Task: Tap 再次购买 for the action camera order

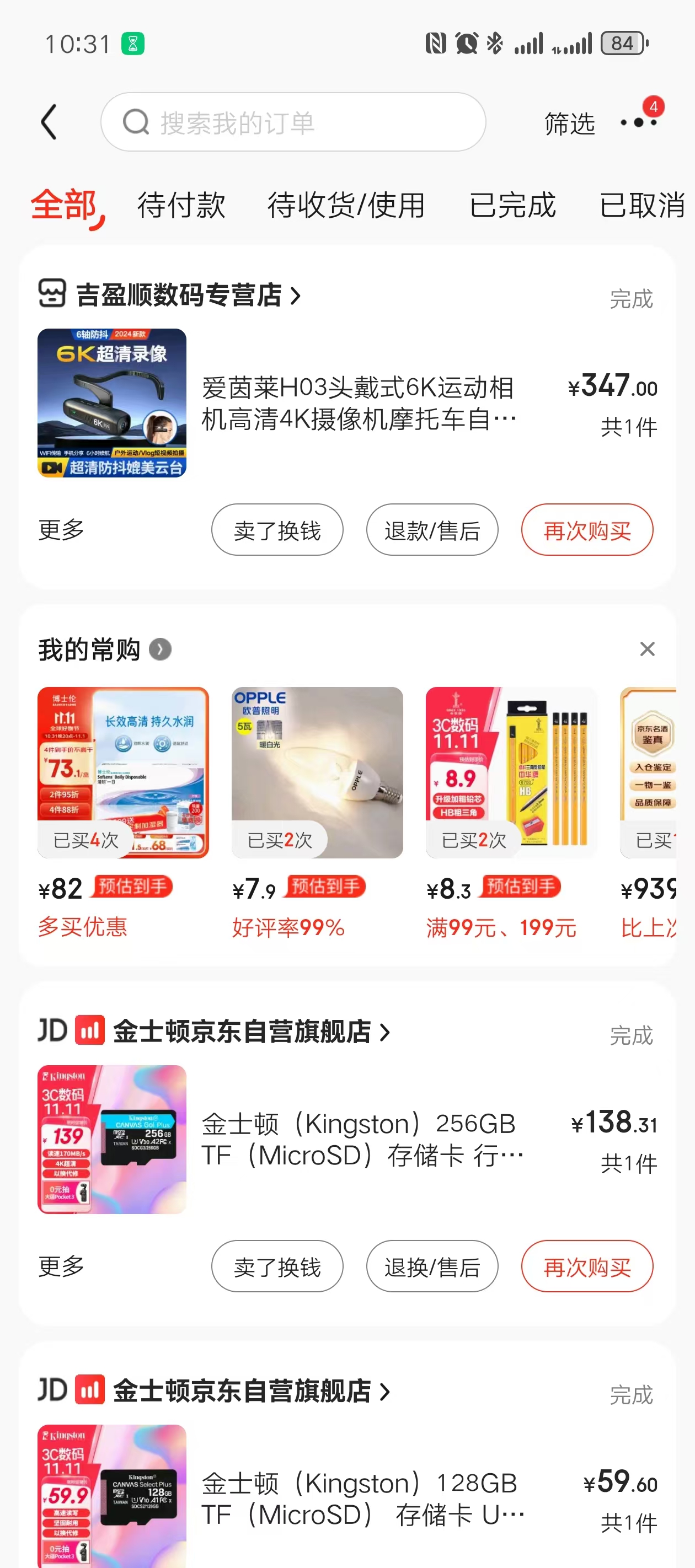Action: click(x=586, y=530)
